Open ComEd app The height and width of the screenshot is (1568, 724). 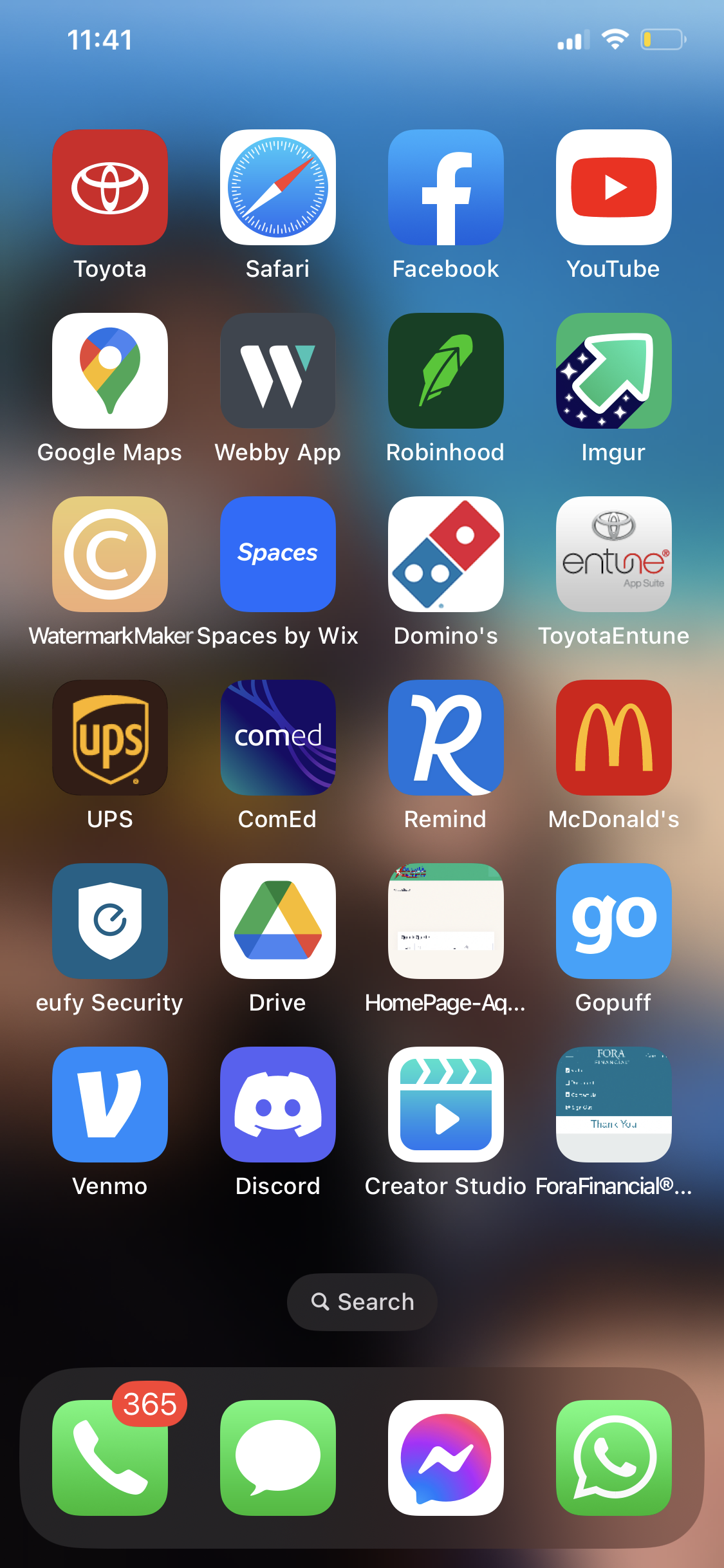pyautogui.click(x=278, y=738)
